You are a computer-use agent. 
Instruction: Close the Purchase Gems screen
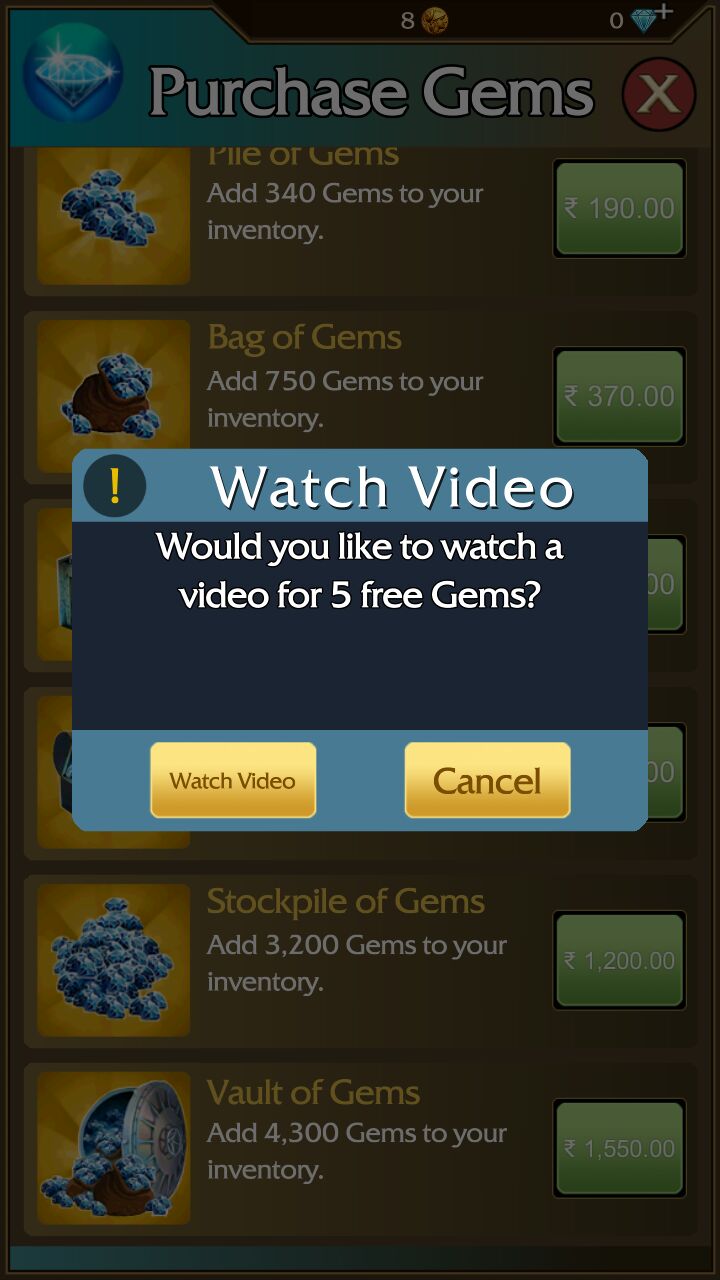(658, 94)
